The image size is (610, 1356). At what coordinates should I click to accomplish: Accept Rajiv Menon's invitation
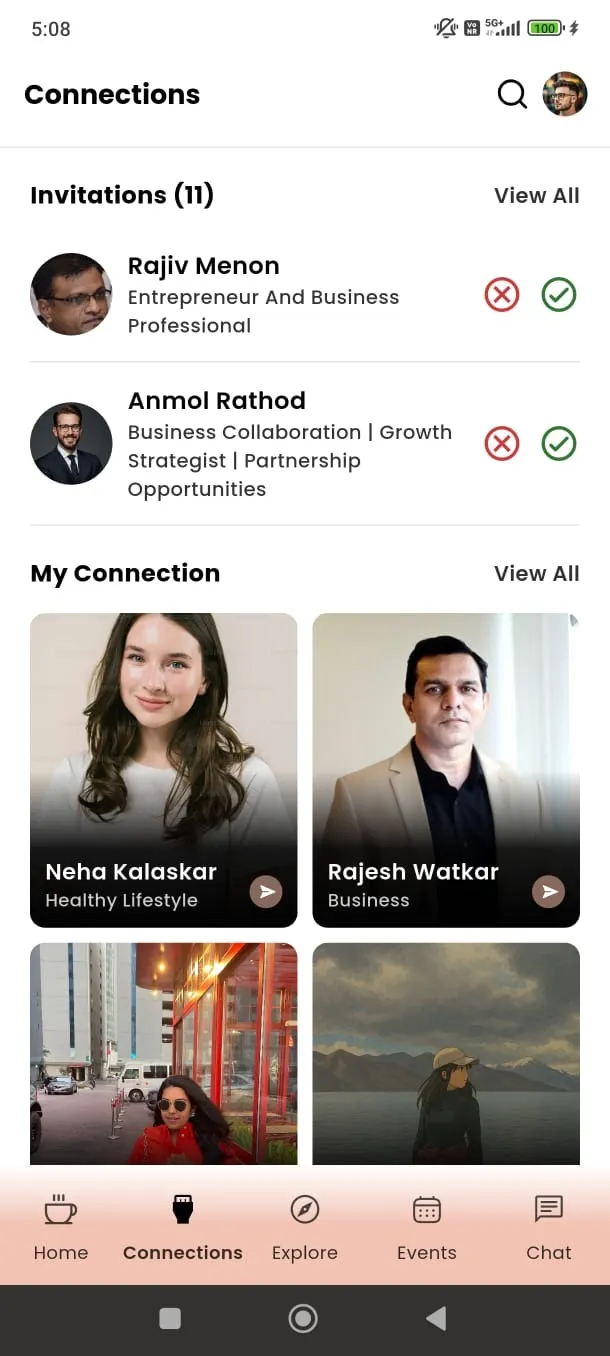(x=559, y=295)
